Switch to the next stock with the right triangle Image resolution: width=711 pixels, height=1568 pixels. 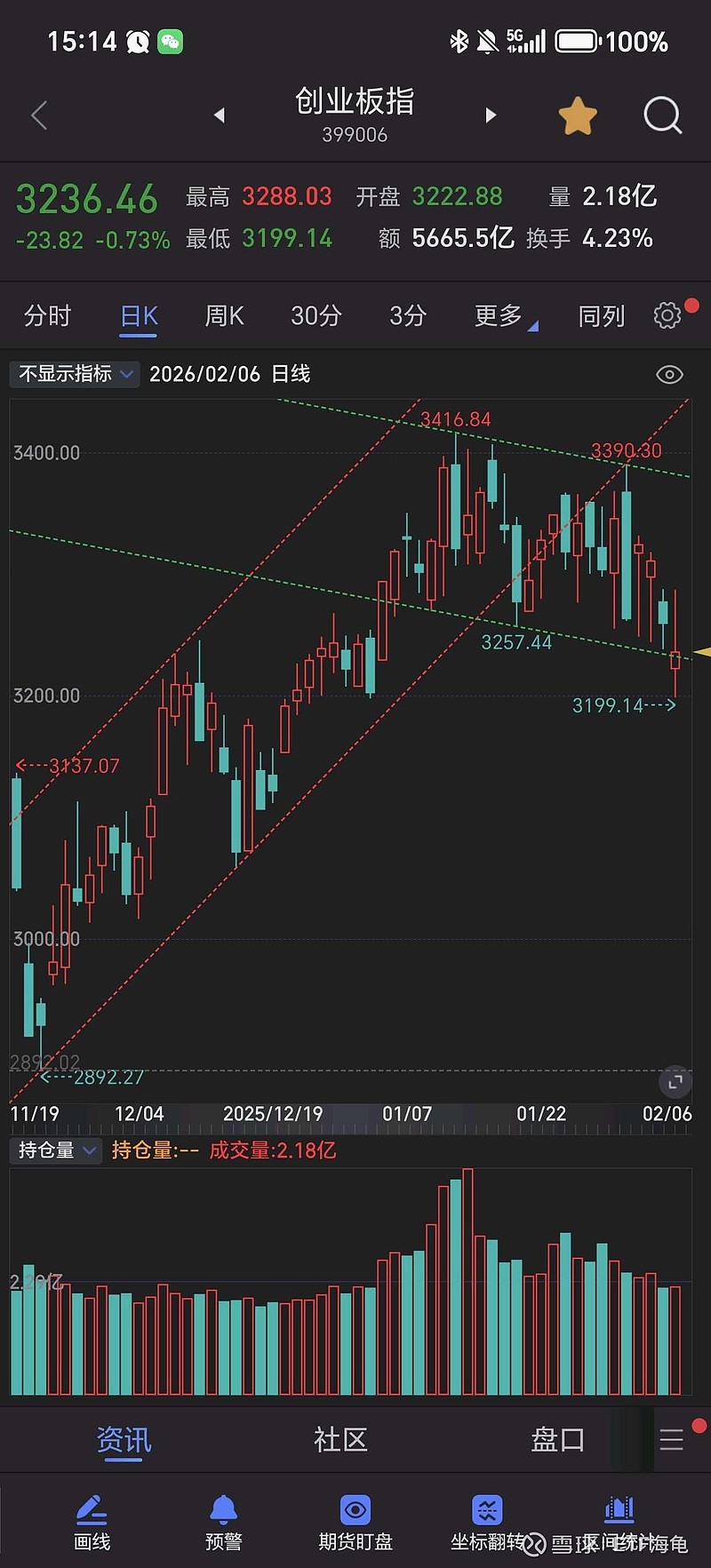[x=490, y=115]
